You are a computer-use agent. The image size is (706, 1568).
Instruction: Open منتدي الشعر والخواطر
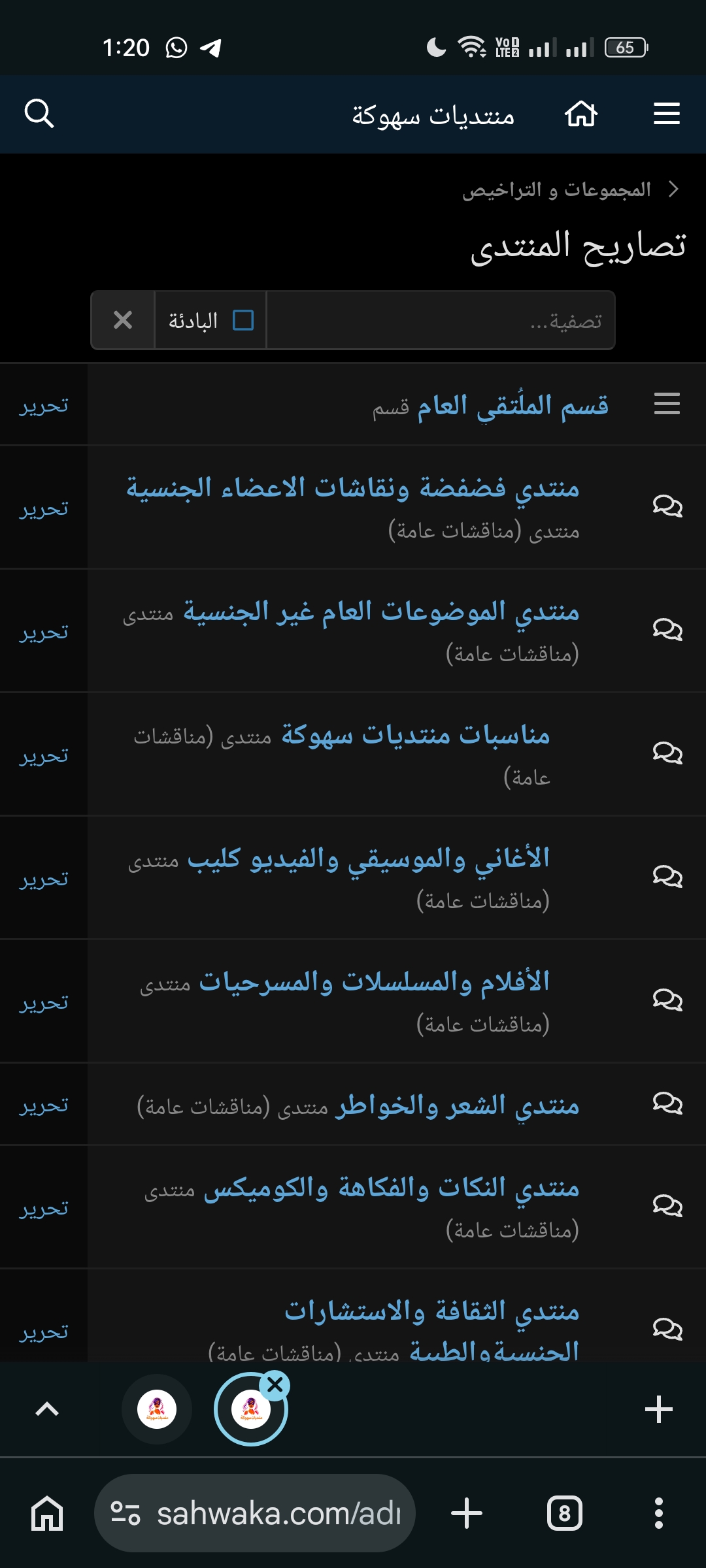click(x=458, y=1105)
